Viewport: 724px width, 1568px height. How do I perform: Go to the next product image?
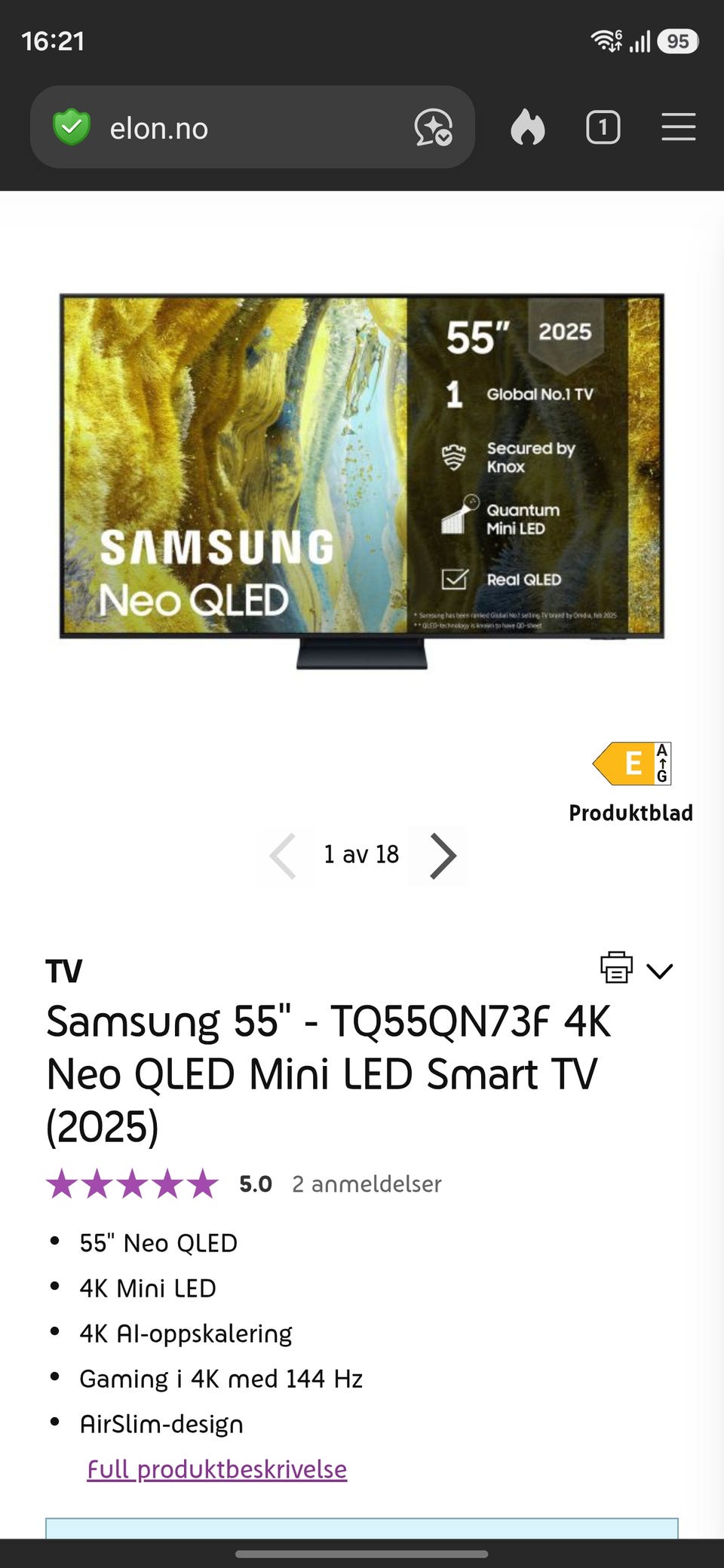pos(443,856)
